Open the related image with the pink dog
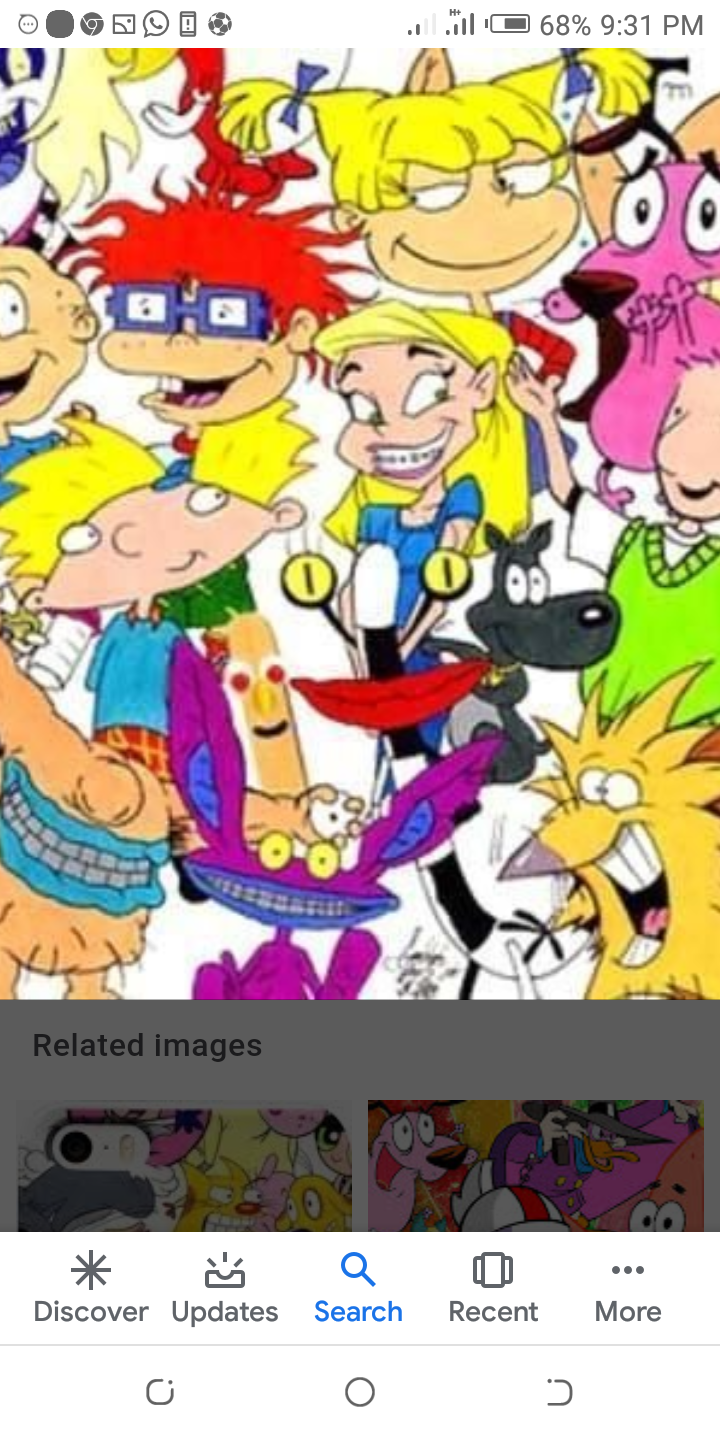The image size is (720, 1440). coord(536,1166)
